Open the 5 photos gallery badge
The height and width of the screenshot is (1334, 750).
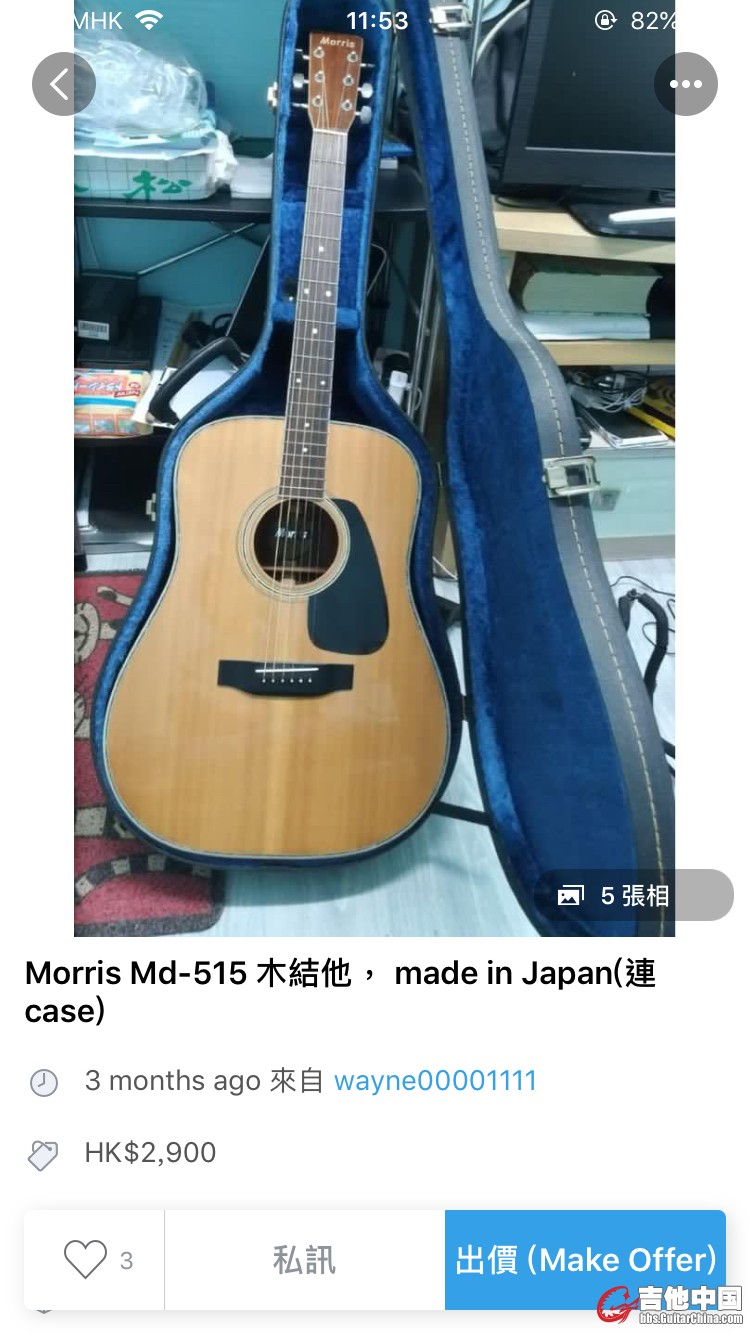pos(632,895)
